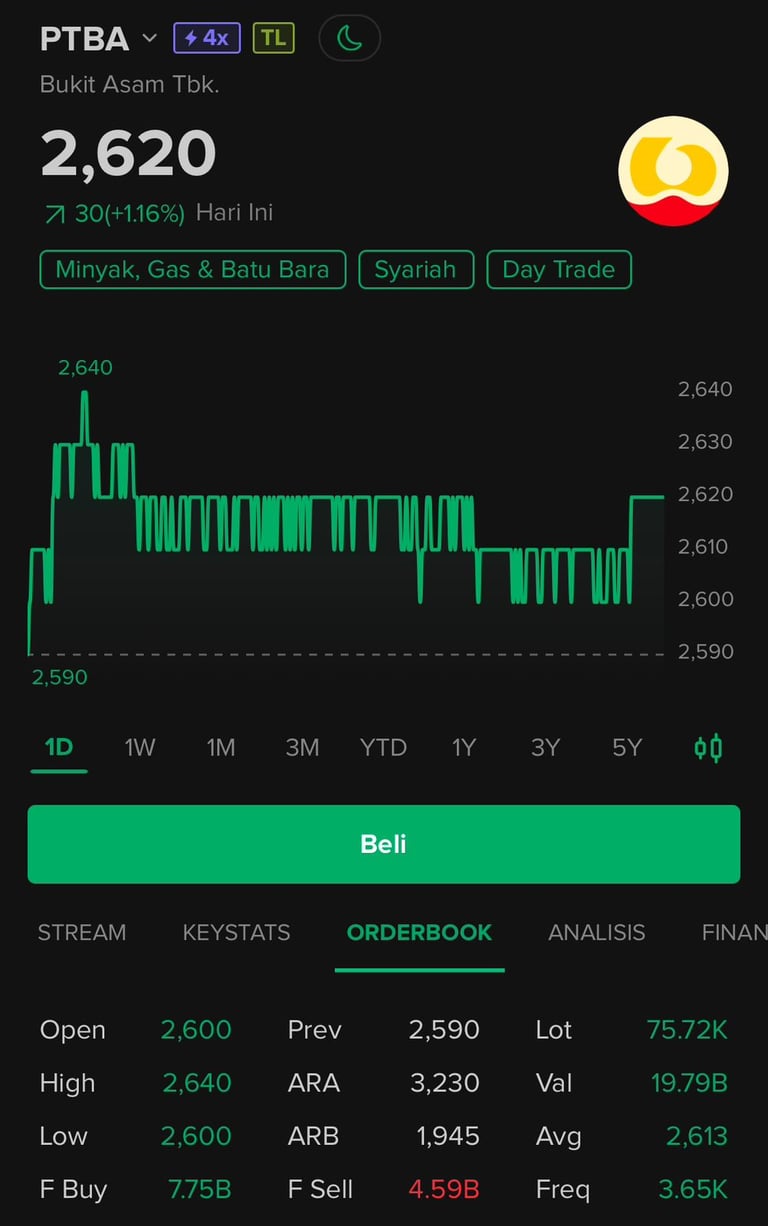Open the Day Trade chip

[559, 269]
